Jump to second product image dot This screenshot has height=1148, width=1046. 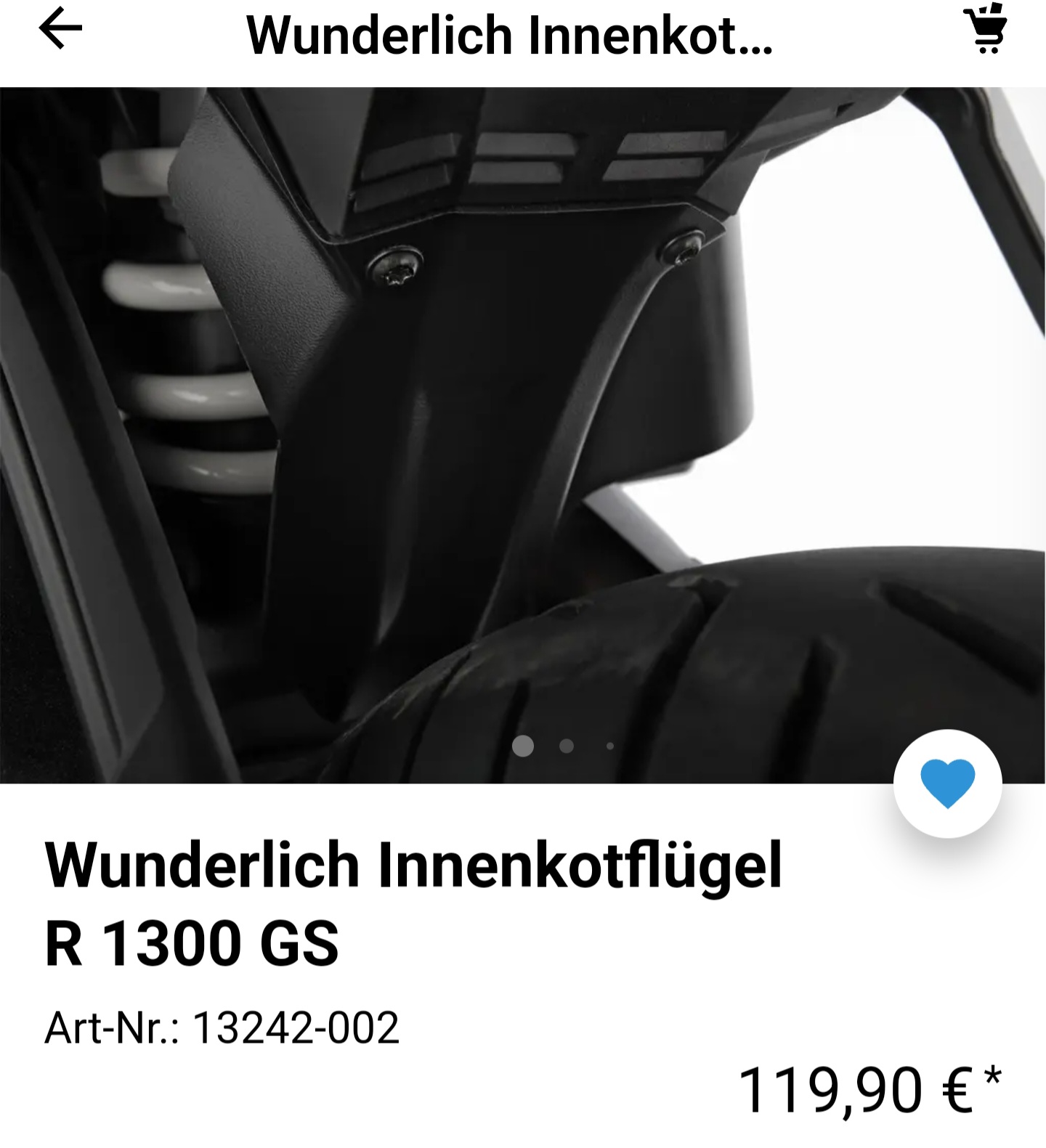pyautogui.click(x=567, y=746)
